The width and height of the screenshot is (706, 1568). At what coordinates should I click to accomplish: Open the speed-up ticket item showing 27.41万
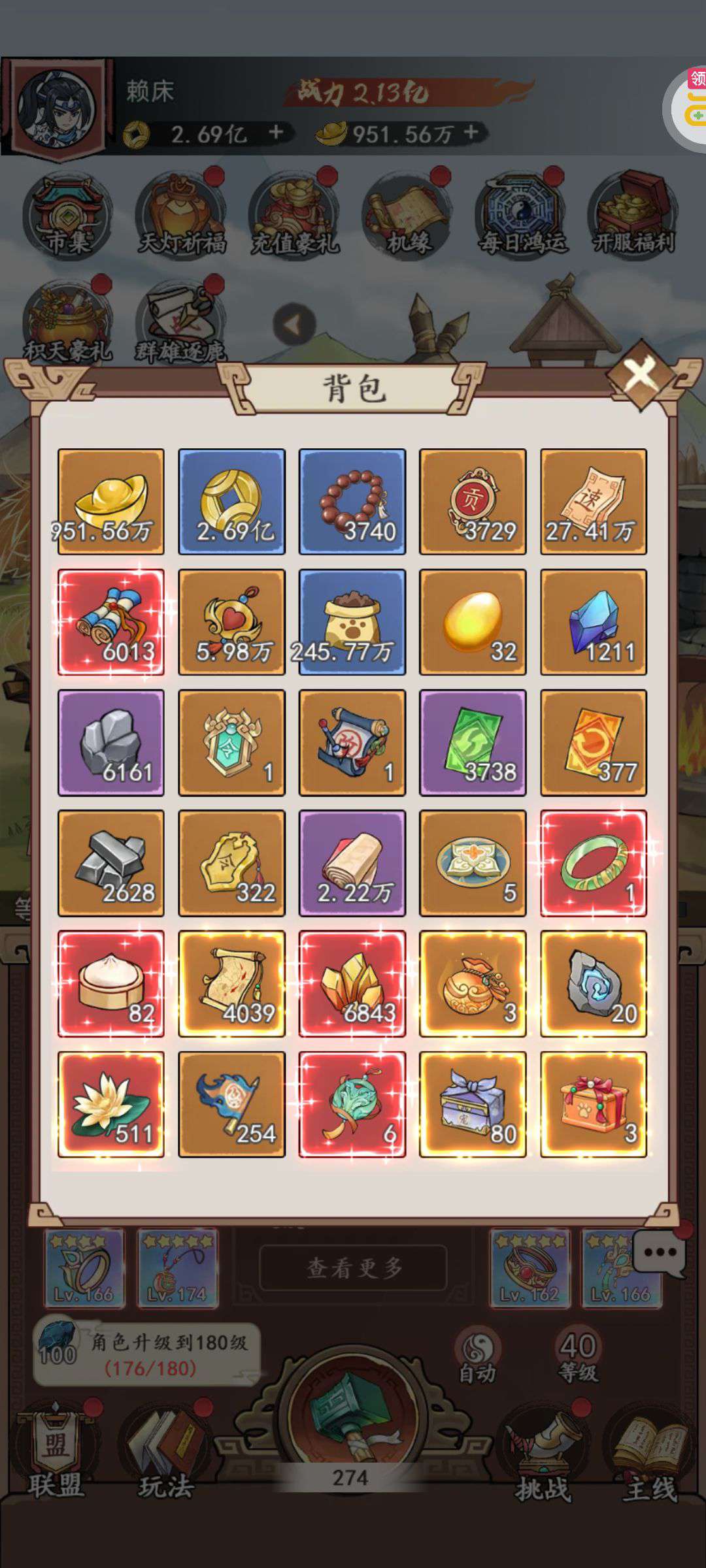(x=594, y=502)
